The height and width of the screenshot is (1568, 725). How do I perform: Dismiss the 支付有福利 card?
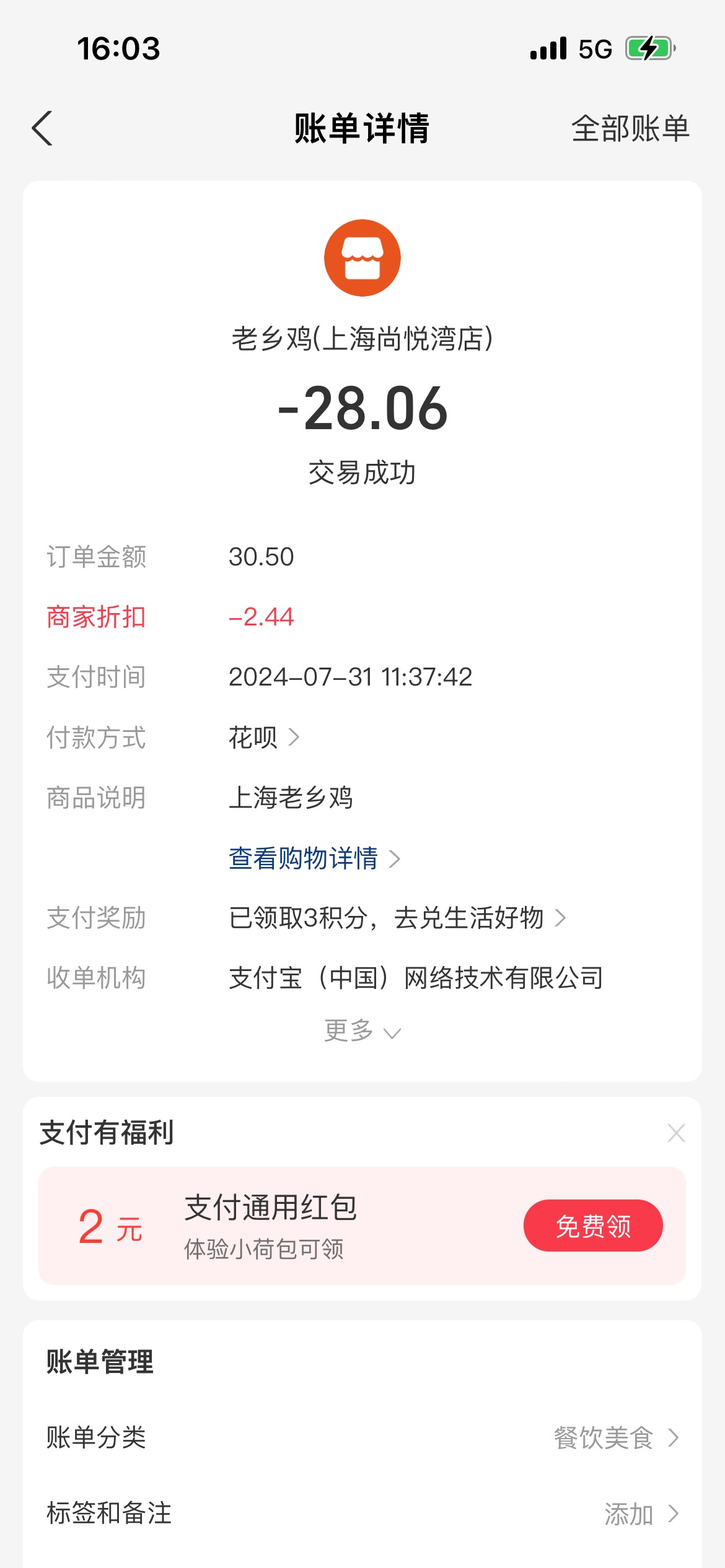[676, 1133]
